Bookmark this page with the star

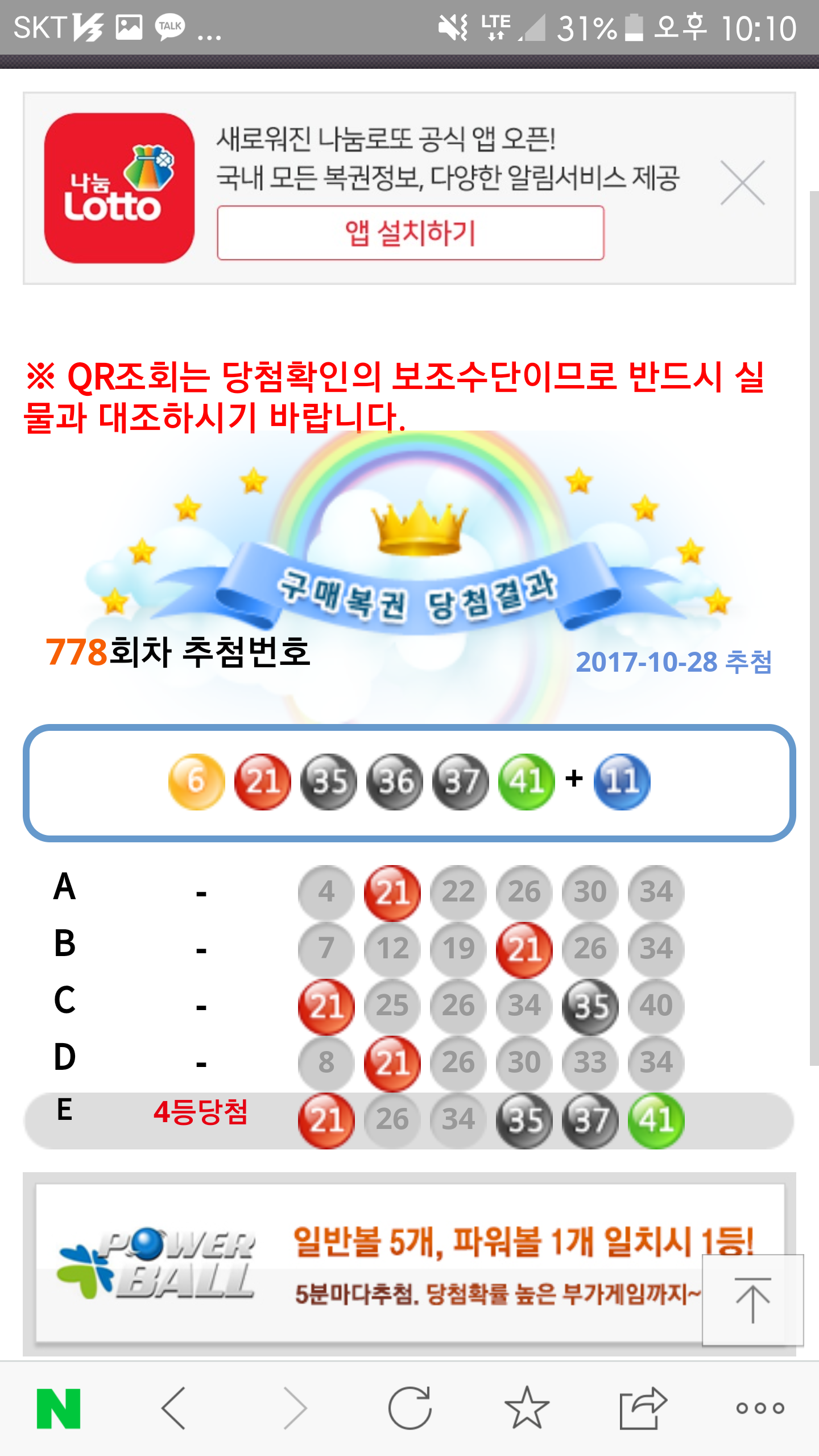pos(527,1409)
